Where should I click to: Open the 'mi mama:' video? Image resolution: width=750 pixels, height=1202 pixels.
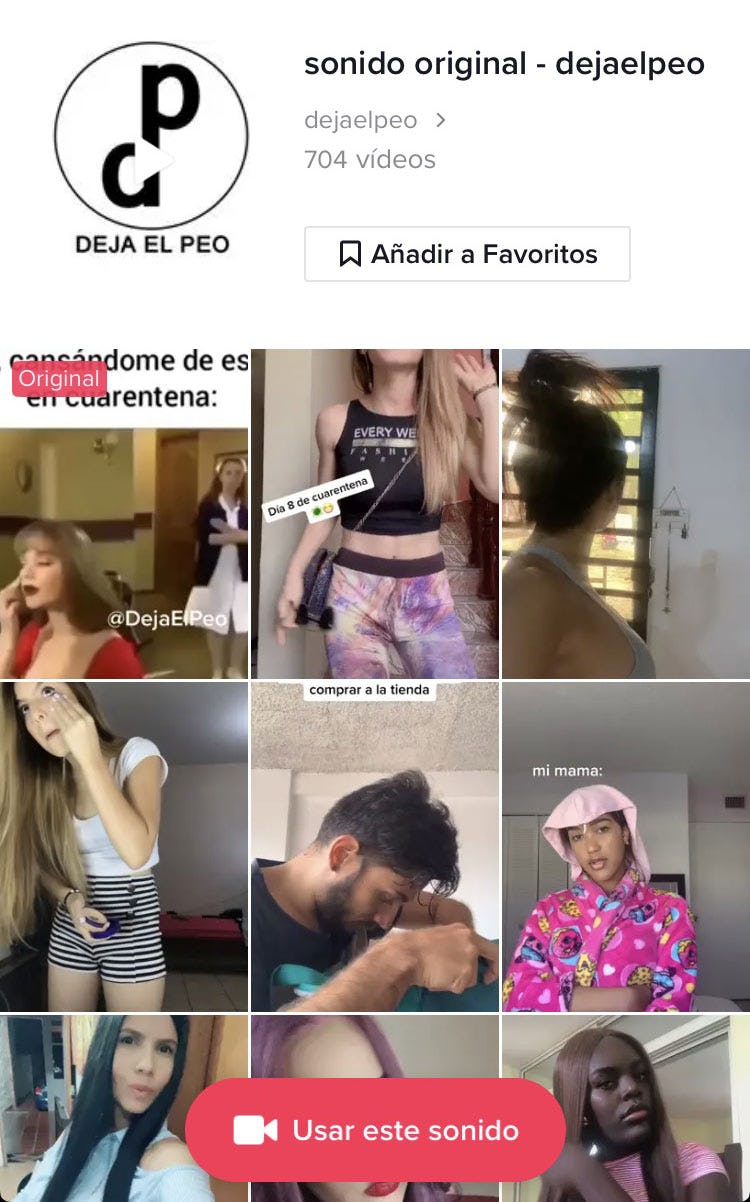click(626, 846)
